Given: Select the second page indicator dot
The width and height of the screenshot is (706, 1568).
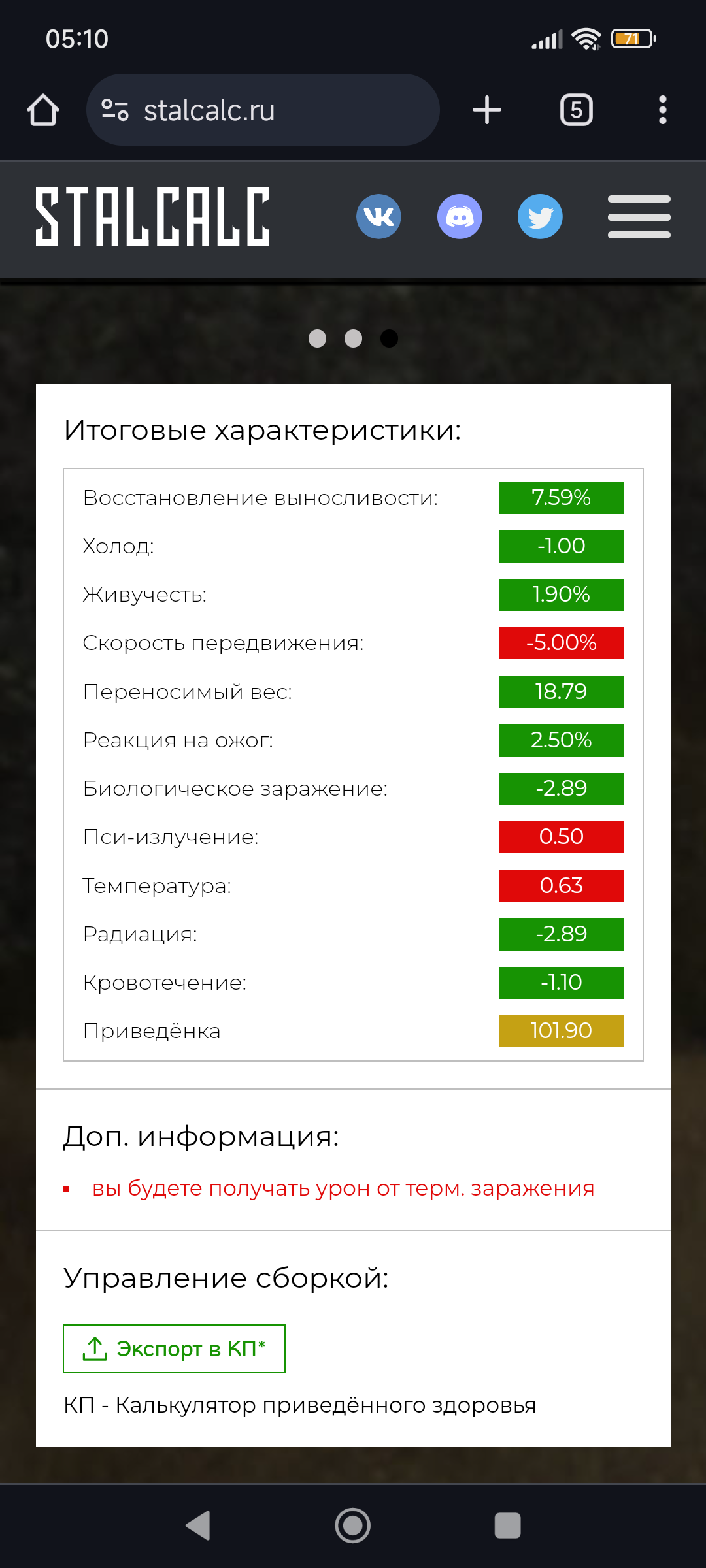Looking at the screenshot, I should 353,338.
